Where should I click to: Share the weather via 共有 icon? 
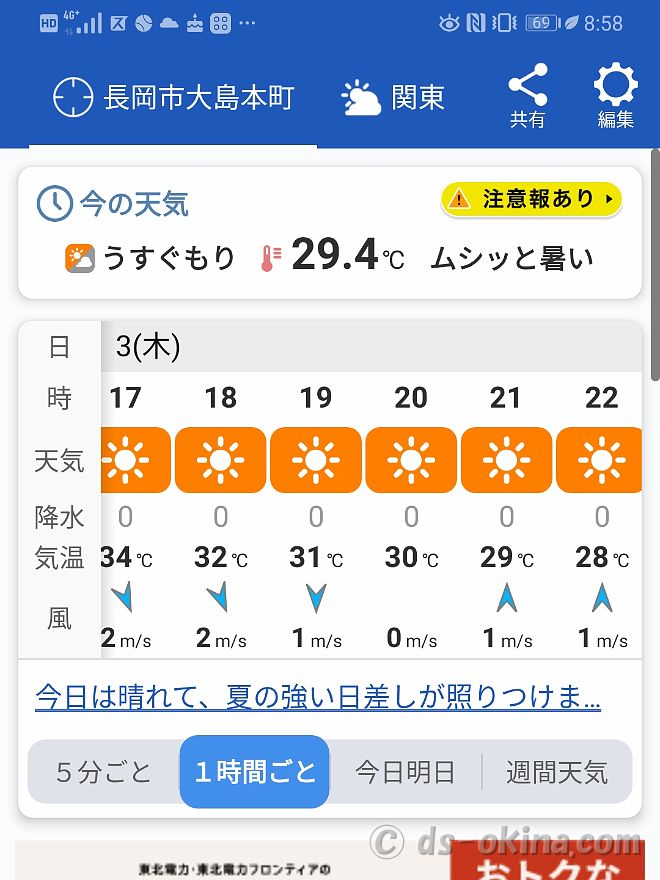527,97
